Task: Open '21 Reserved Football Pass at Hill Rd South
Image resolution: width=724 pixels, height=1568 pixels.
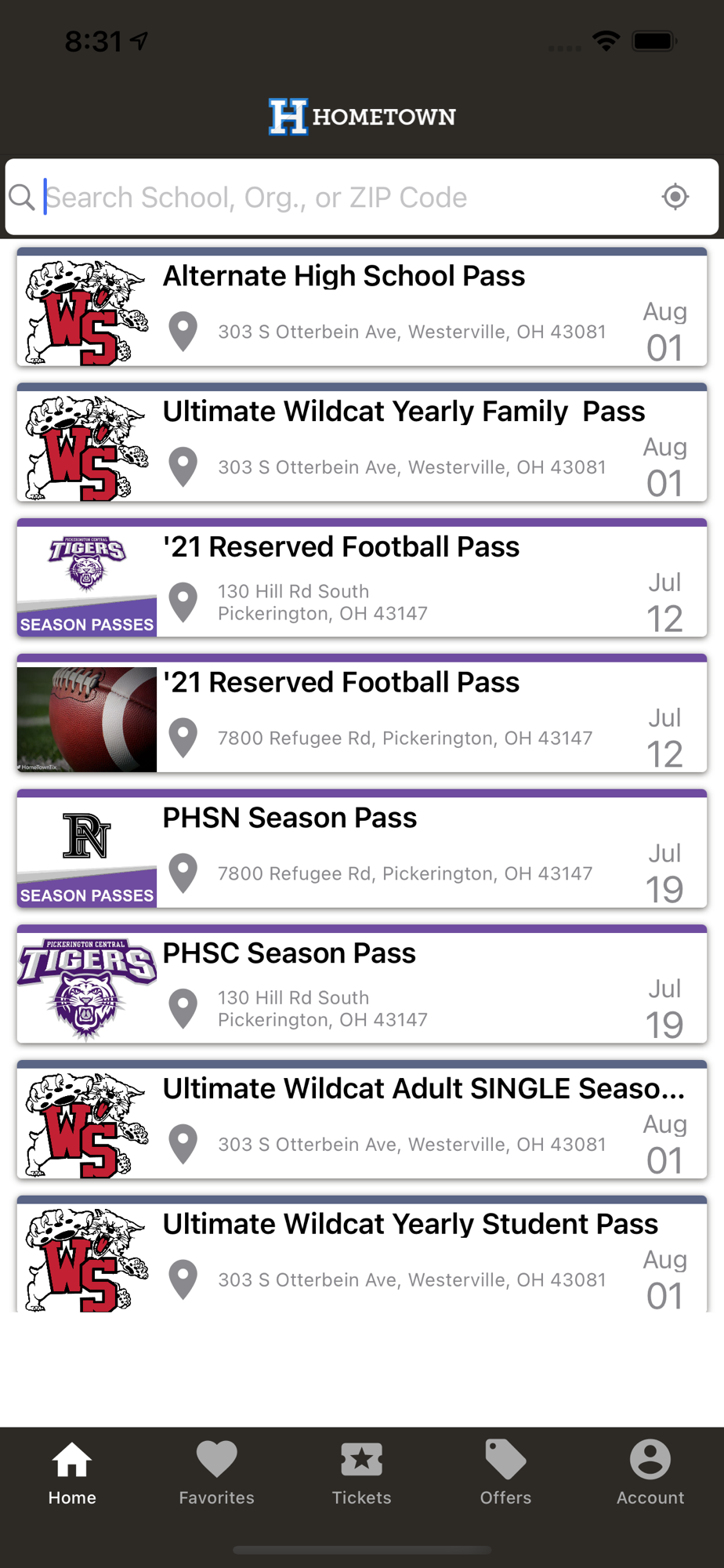Action: tap(362, 579)
